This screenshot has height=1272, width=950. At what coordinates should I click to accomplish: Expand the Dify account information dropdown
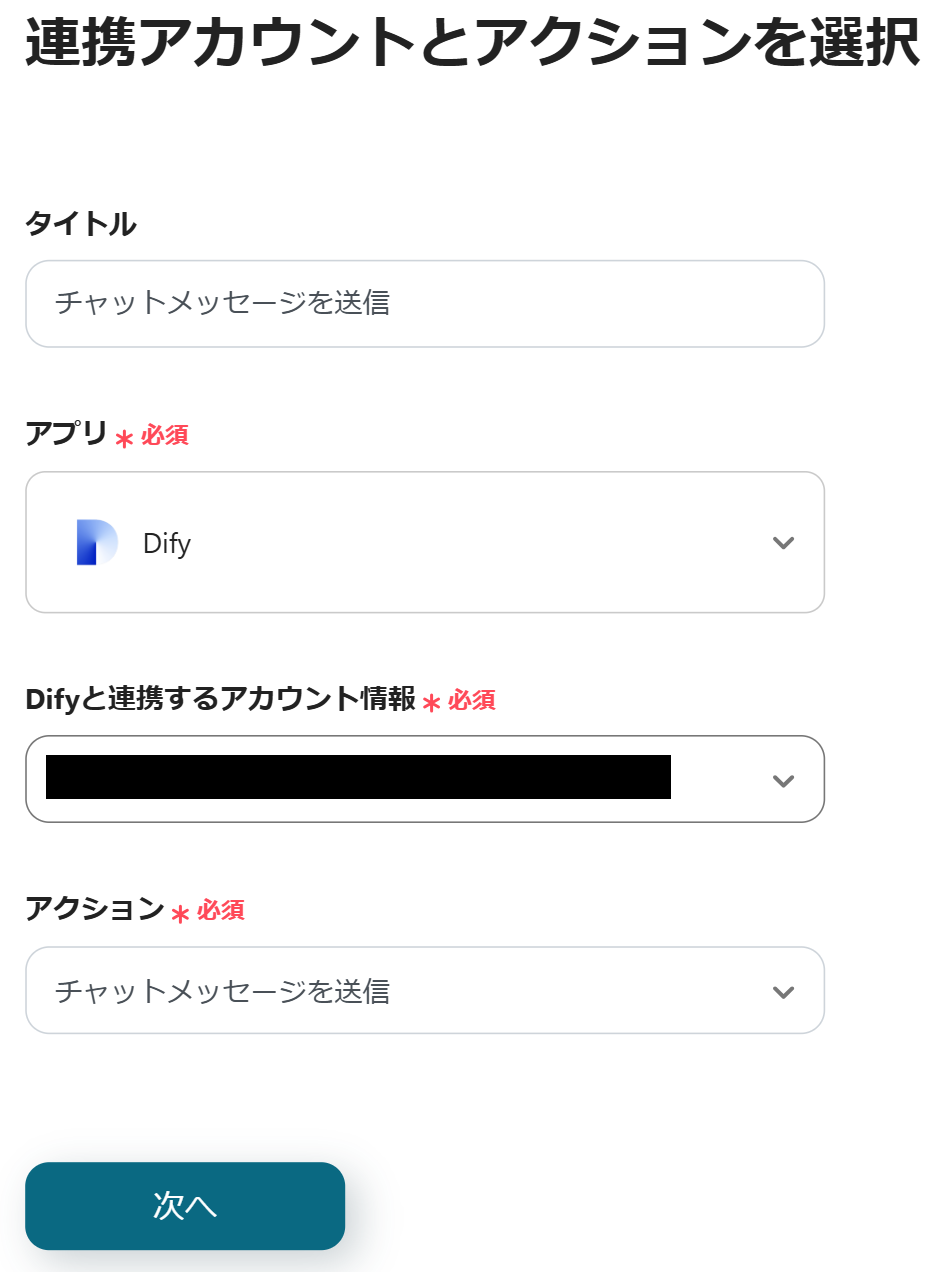424,779
